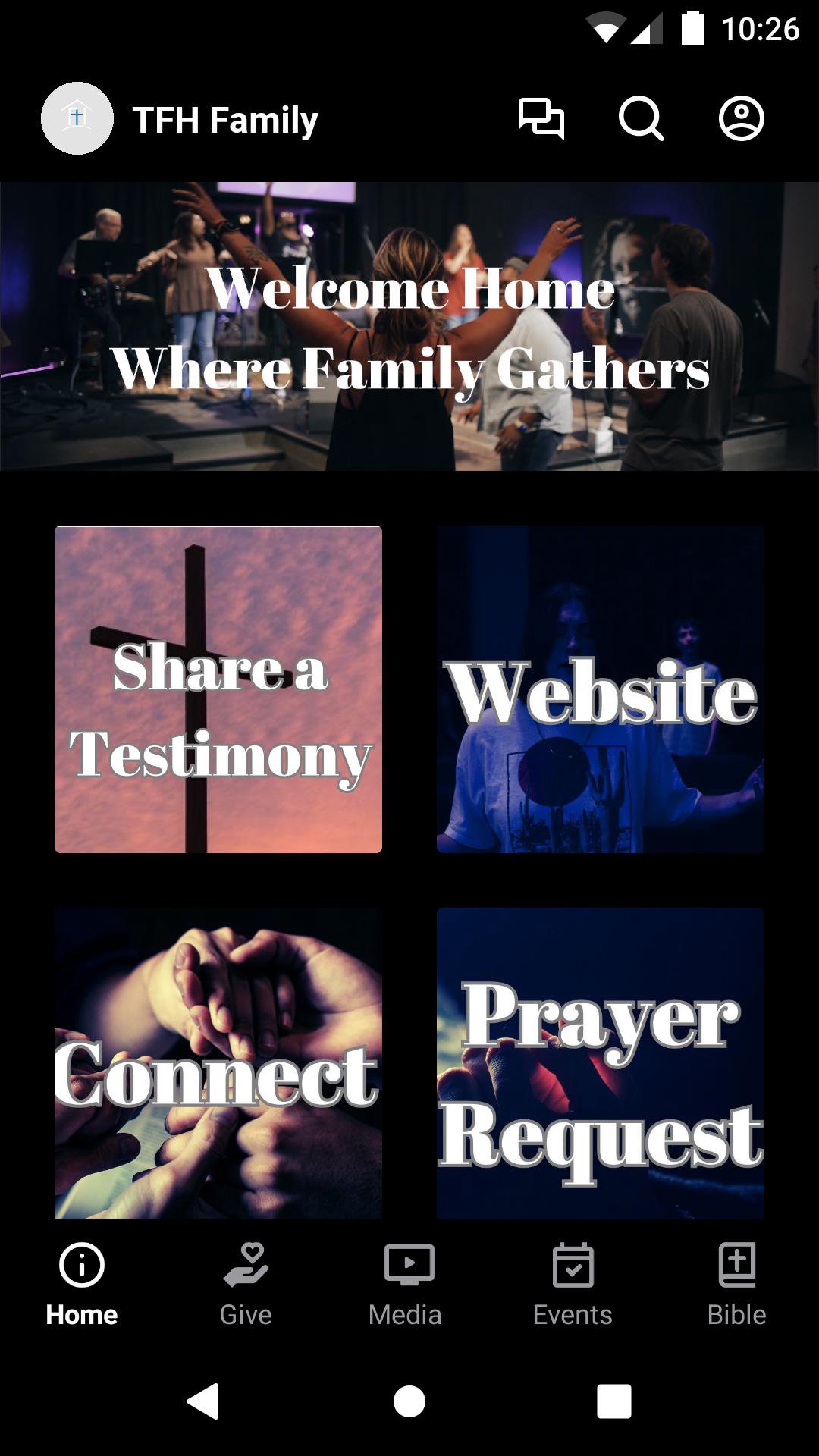Tap the Welcome Home banner

point(409,326)
